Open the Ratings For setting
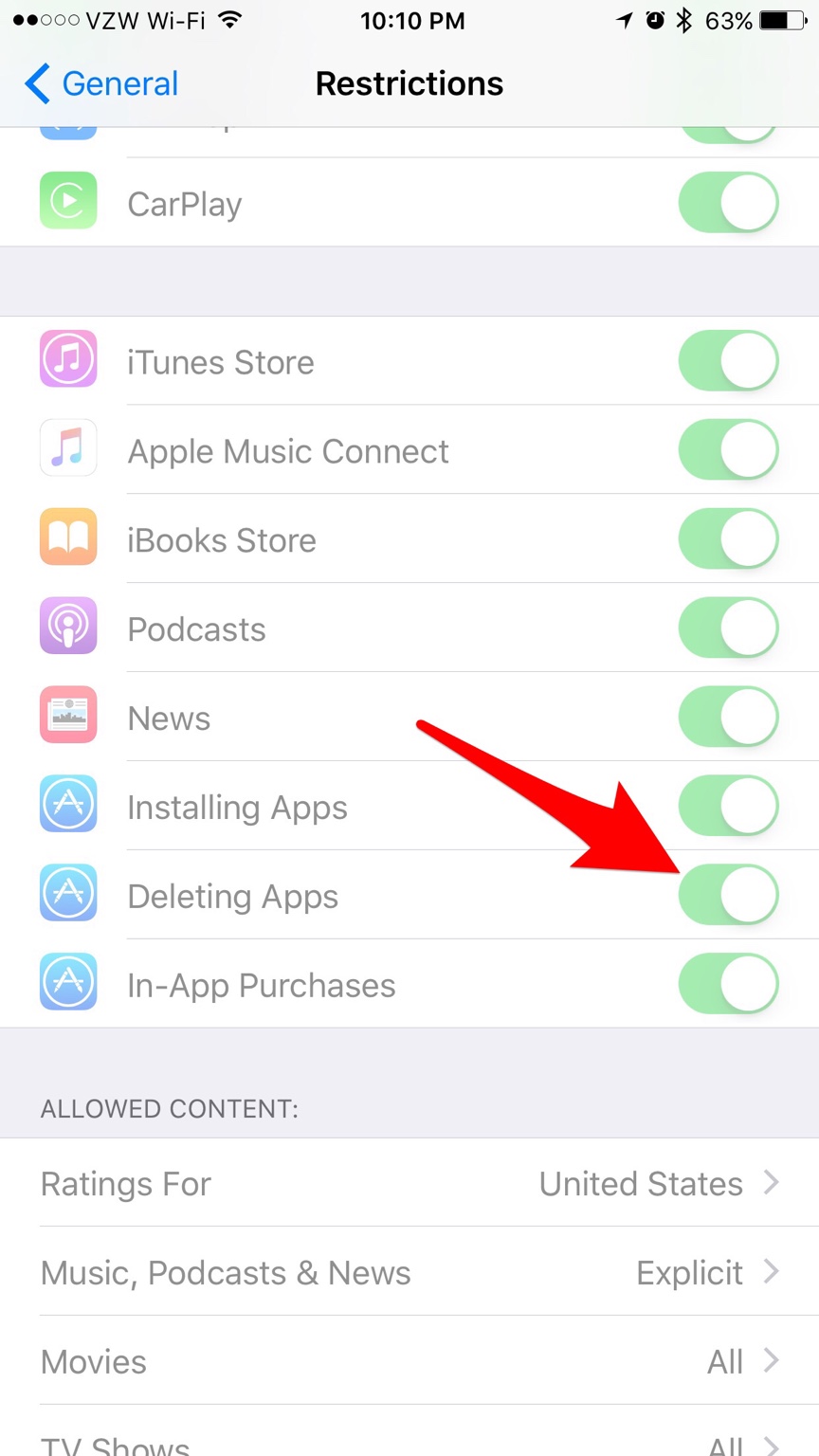Screen dimensions: 819x1456 point(409,1183)
